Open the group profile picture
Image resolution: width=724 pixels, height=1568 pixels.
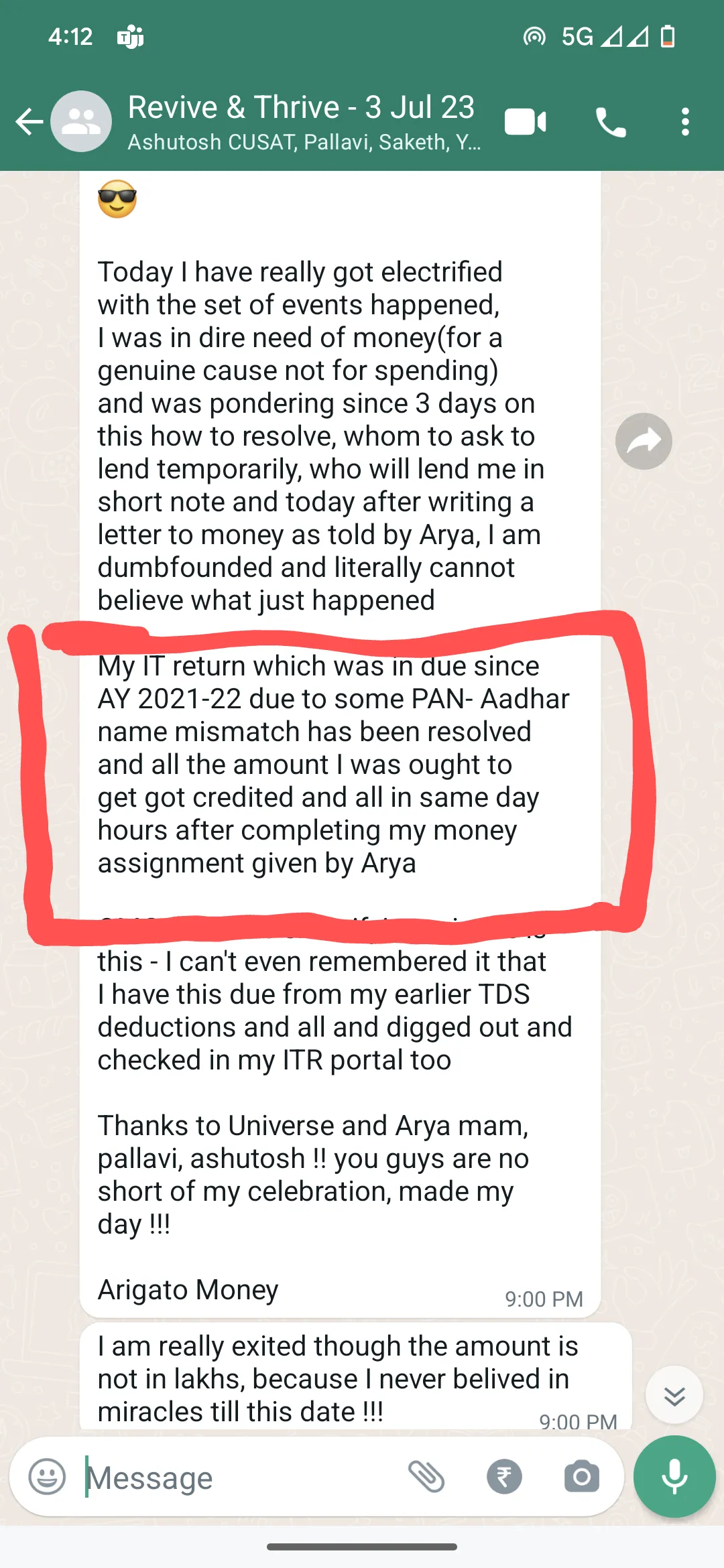pos(81,121)
